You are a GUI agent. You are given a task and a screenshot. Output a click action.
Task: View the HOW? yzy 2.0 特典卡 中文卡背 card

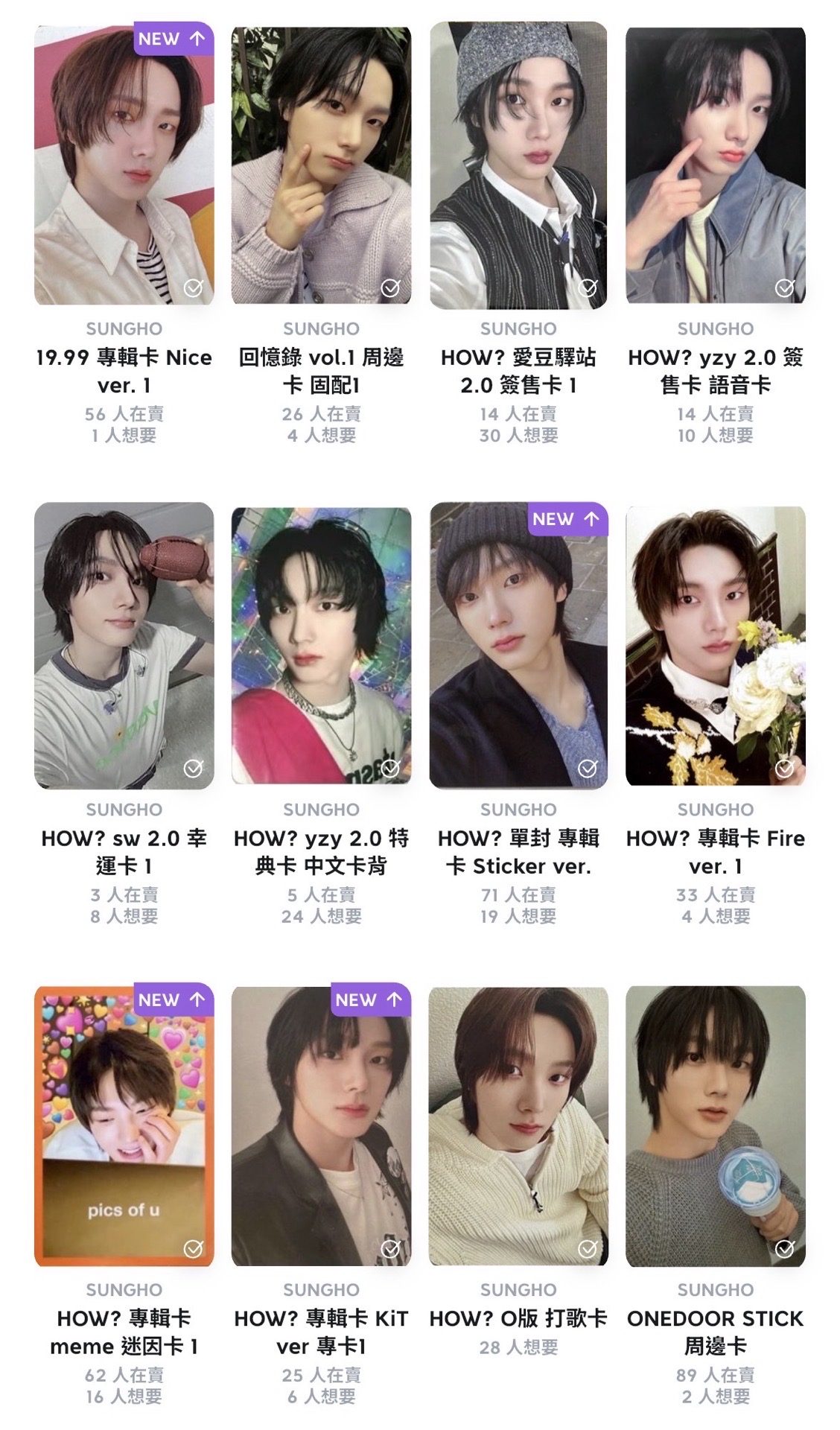click(321, 645)
